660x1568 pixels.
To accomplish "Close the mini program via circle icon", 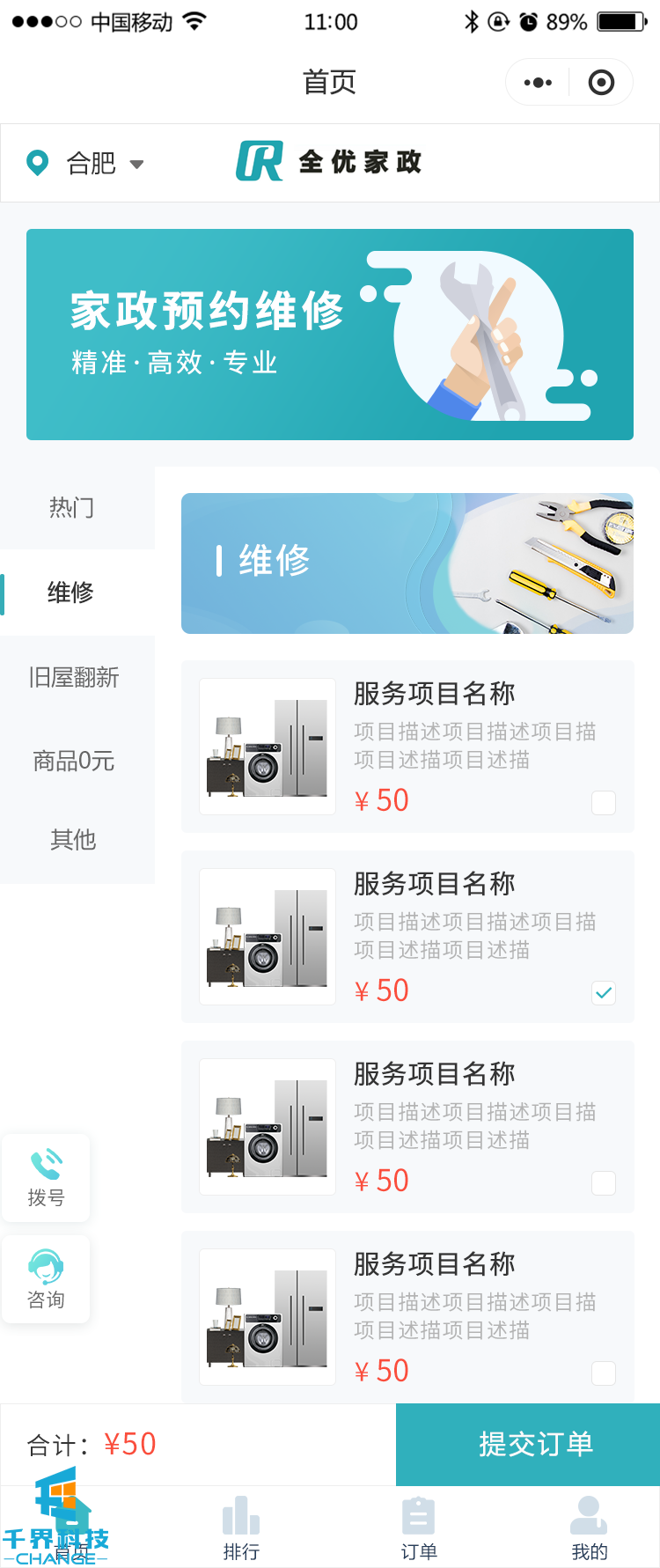I will coord(601,83).
